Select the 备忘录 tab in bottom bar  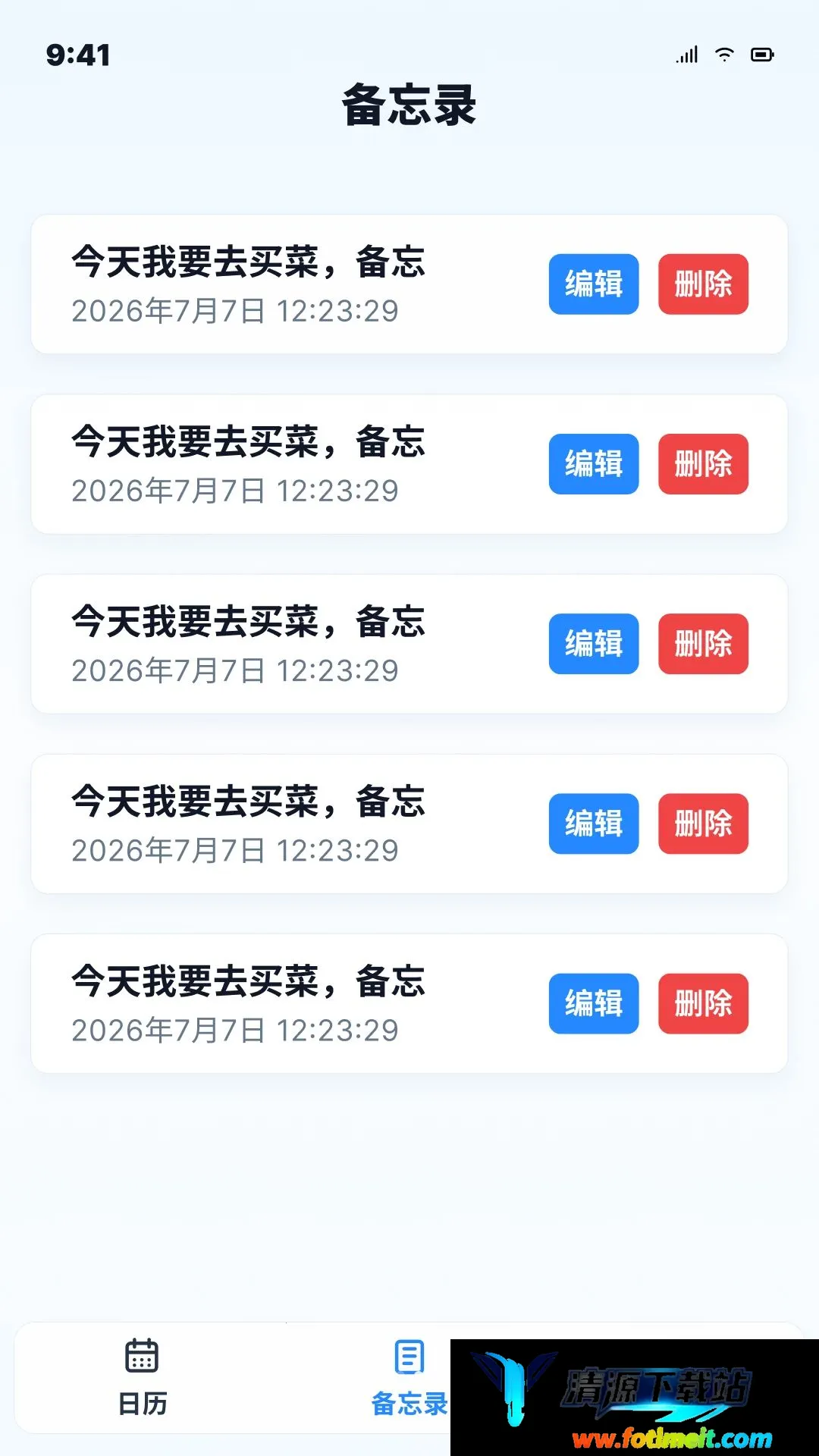click(x=409, y=1378)
